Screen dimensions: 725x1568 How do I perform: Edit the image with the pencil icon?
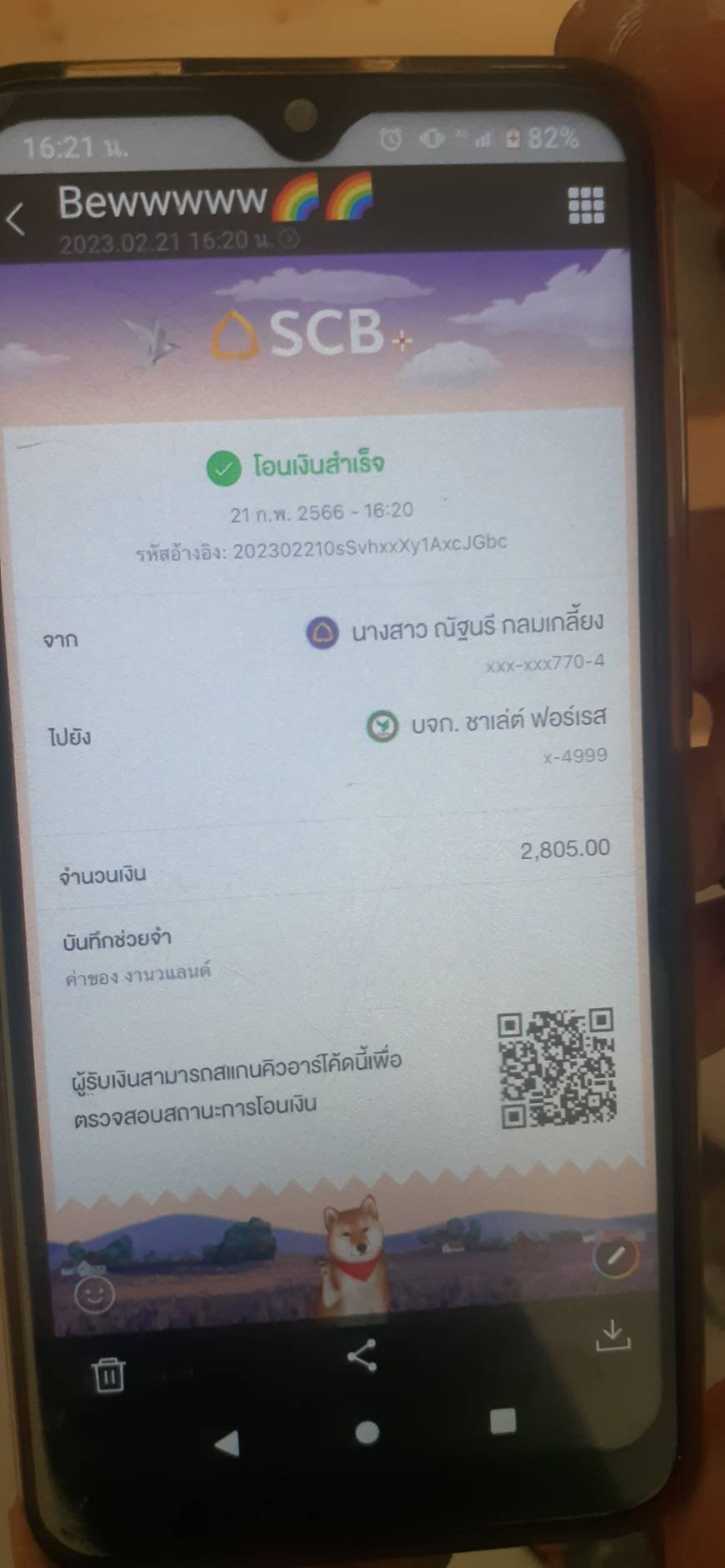click(615, 1256)
